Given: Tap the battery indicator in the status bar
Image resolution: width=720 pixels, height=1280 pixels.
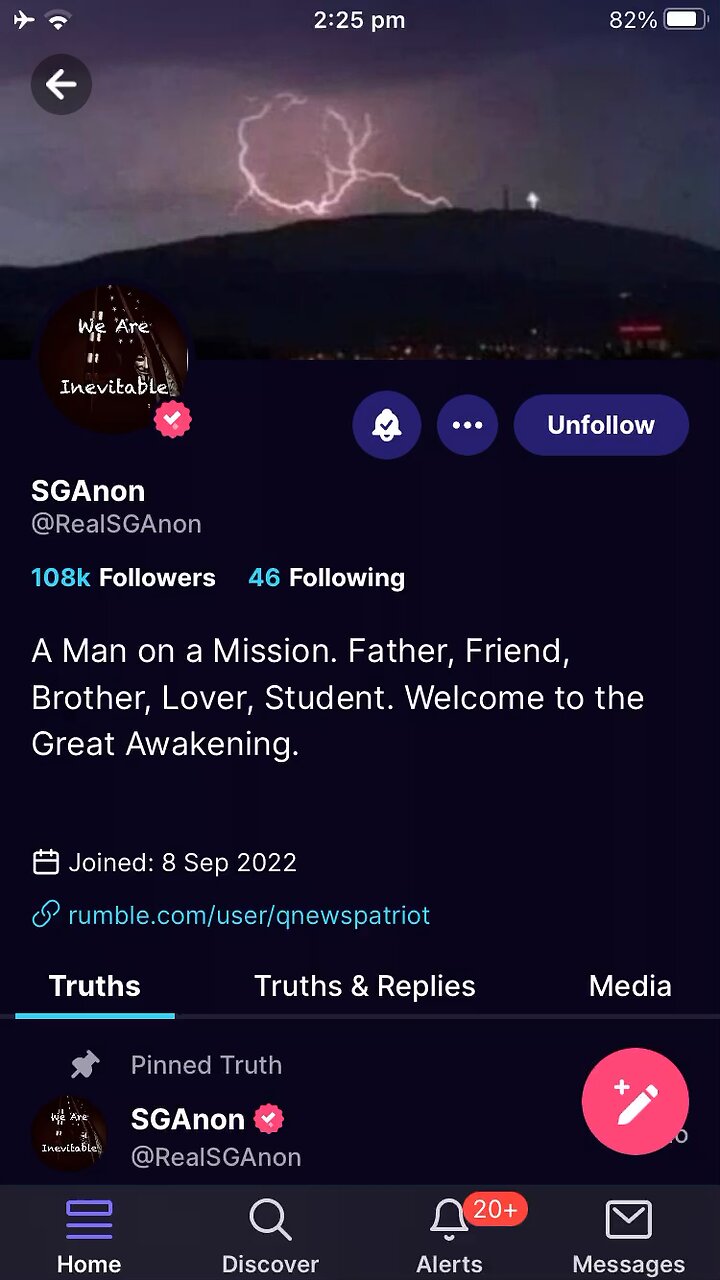Looking at the screenshot, I should tap(684, 18).
